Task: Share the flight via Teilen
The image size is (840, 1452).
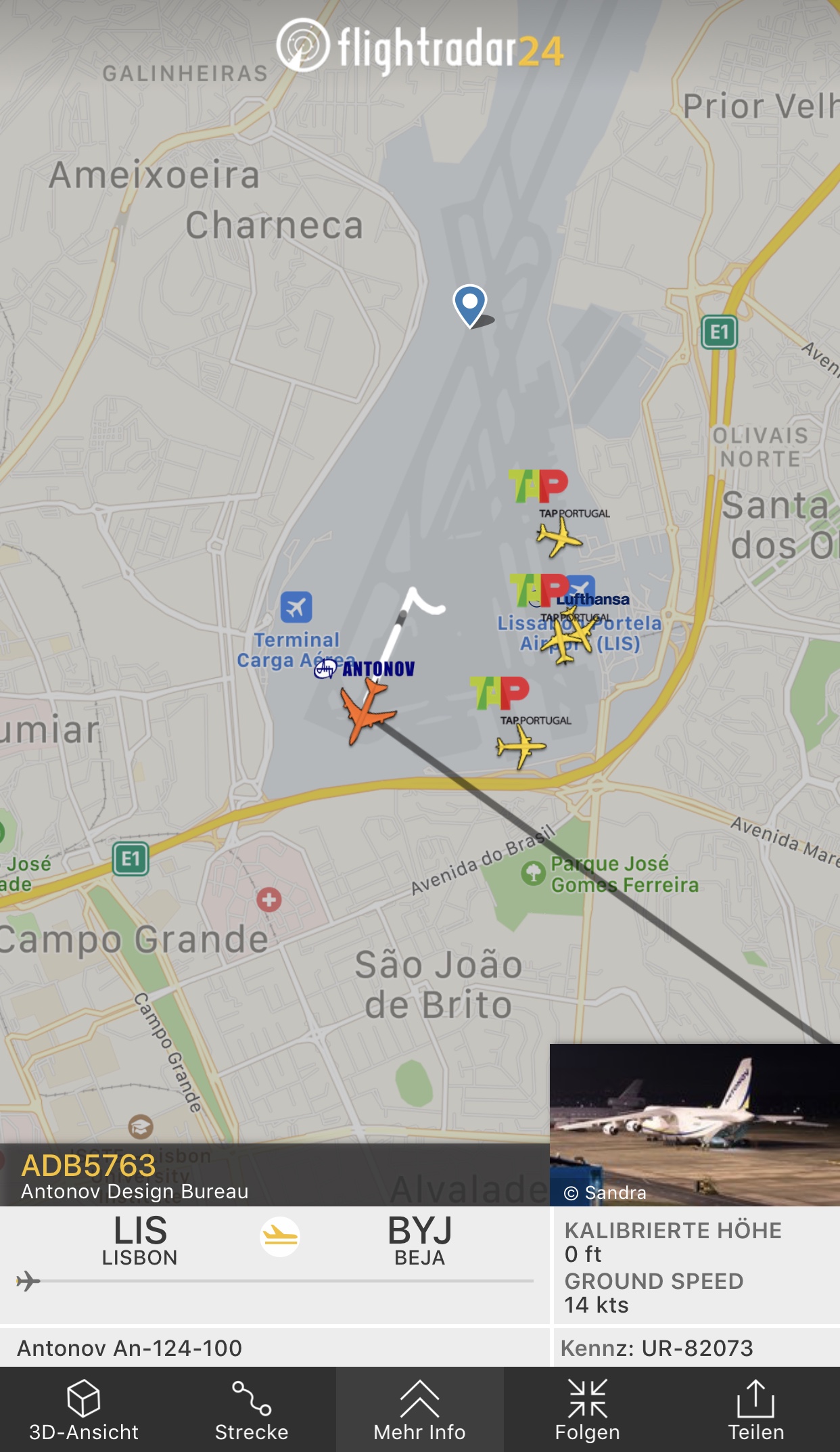Action: tap(755, 1411)
